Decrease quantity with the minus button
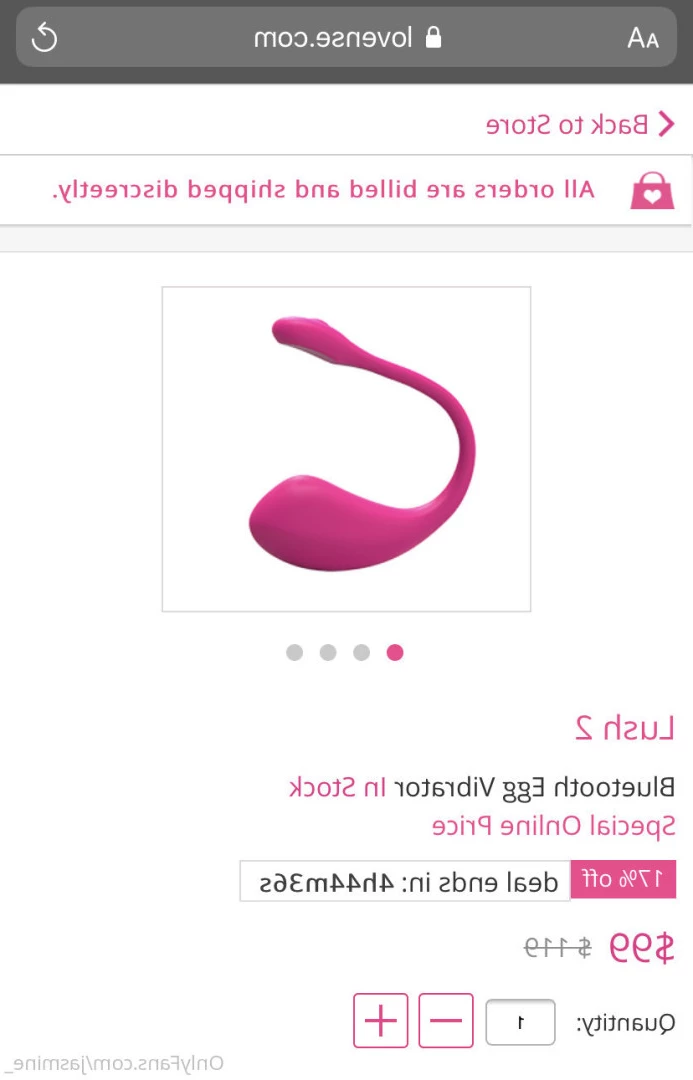The height and width of the screenshot is (1080, 693). (446, 1021)
